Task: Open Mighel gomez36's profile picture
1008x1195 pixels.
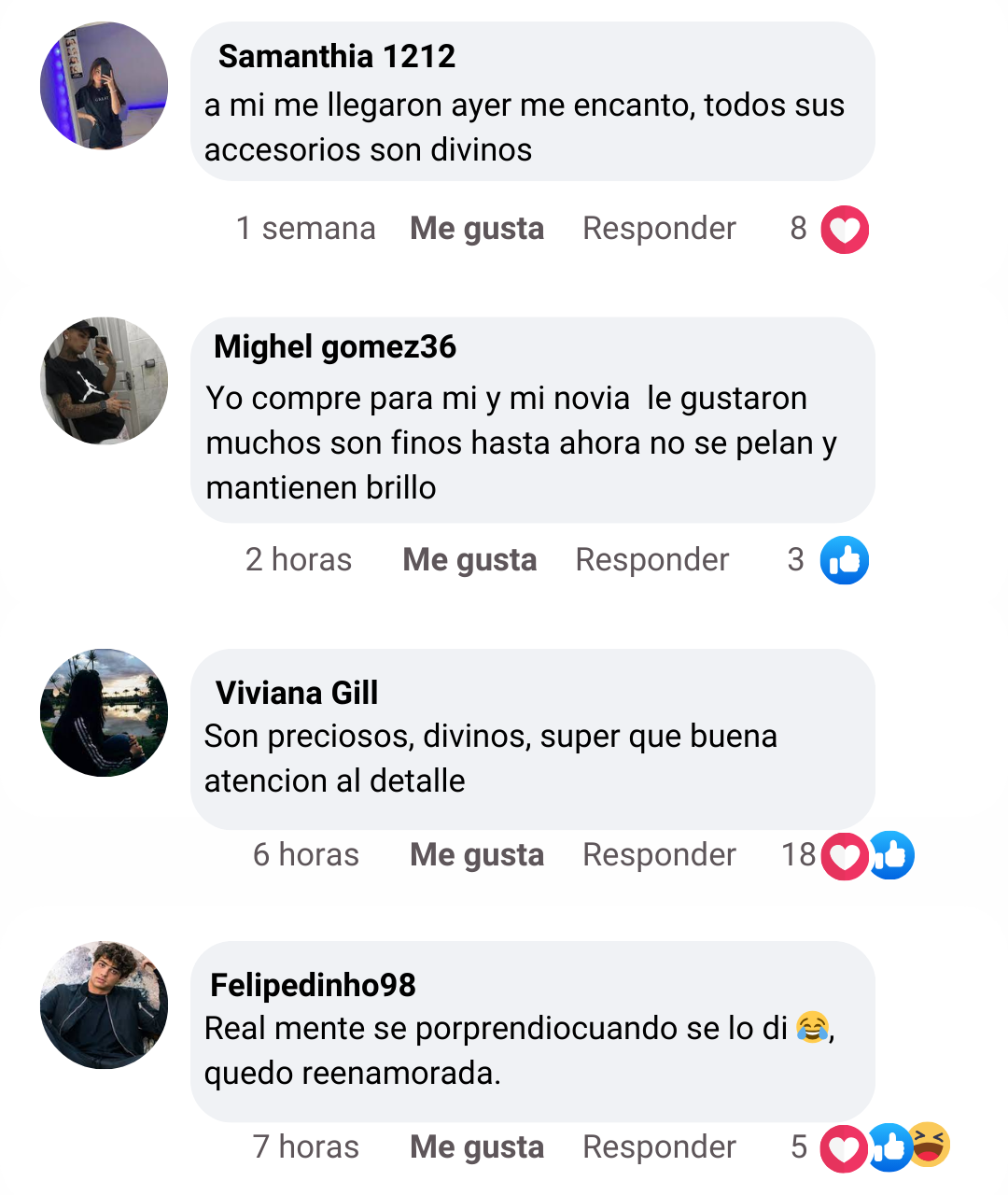Action: point(104,381)
